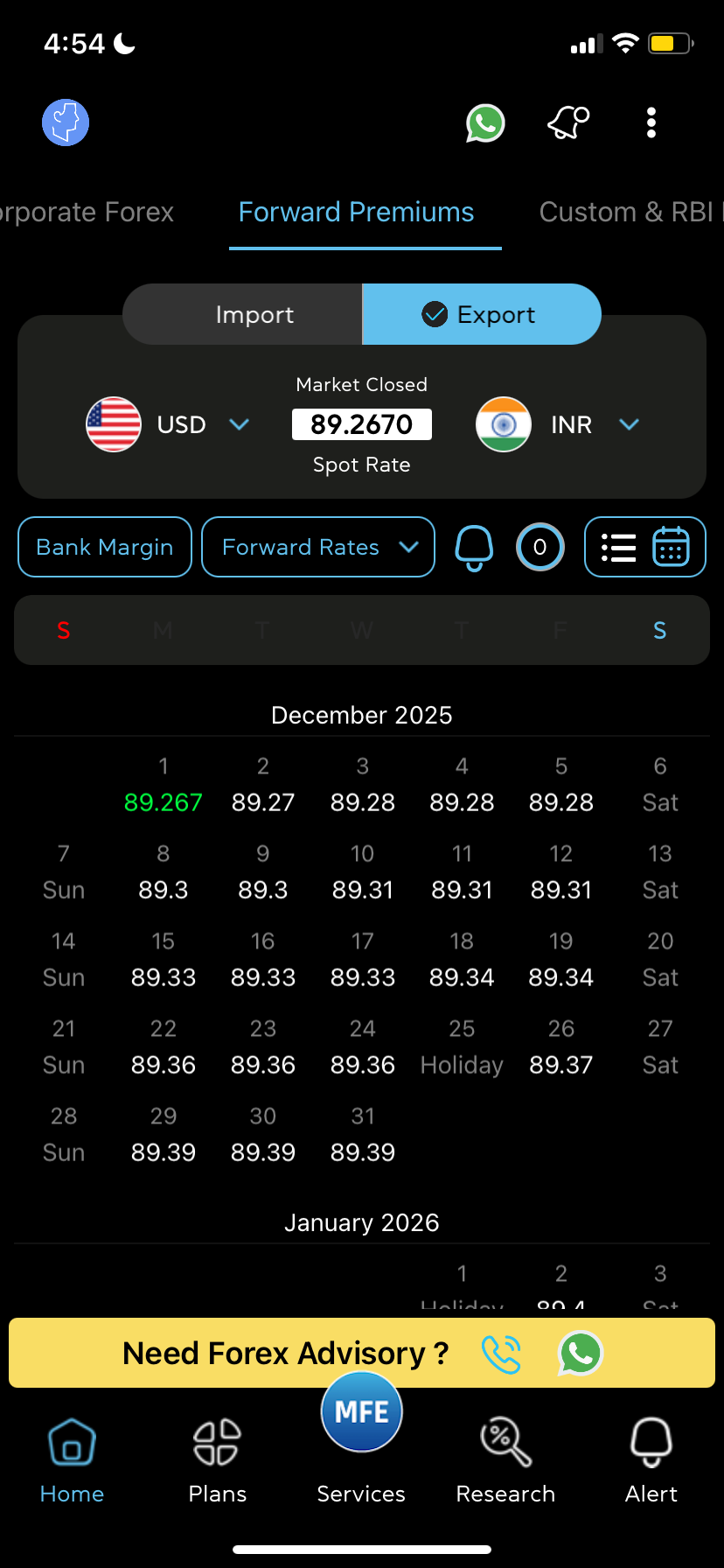Screen dimensions: 724x1568
Task: Open the three-dot overflow menu
Action: pos(651,122)
